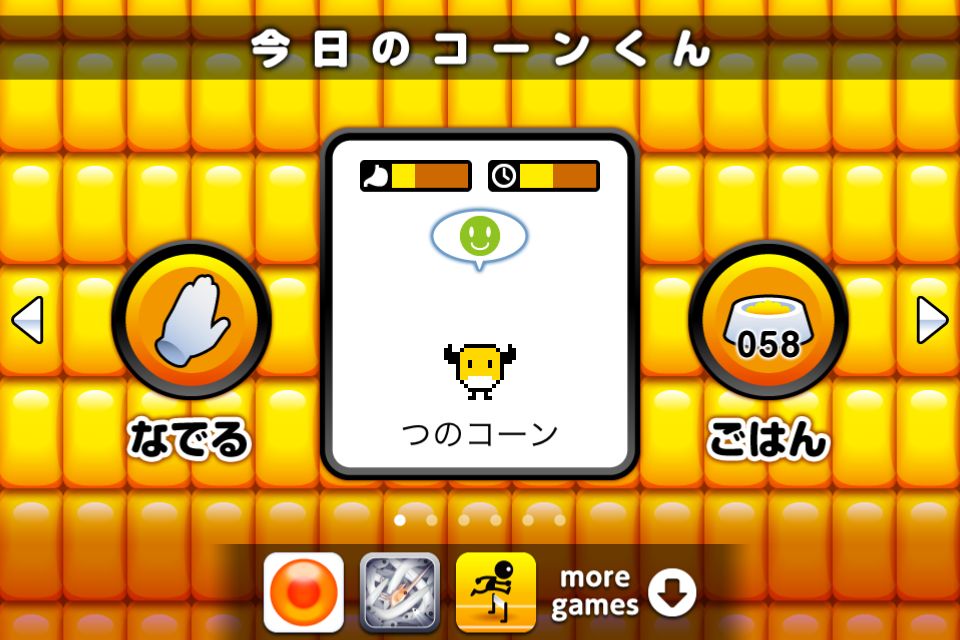Pet the corn with なでる button
960x640 pixels.
(191, 320)
